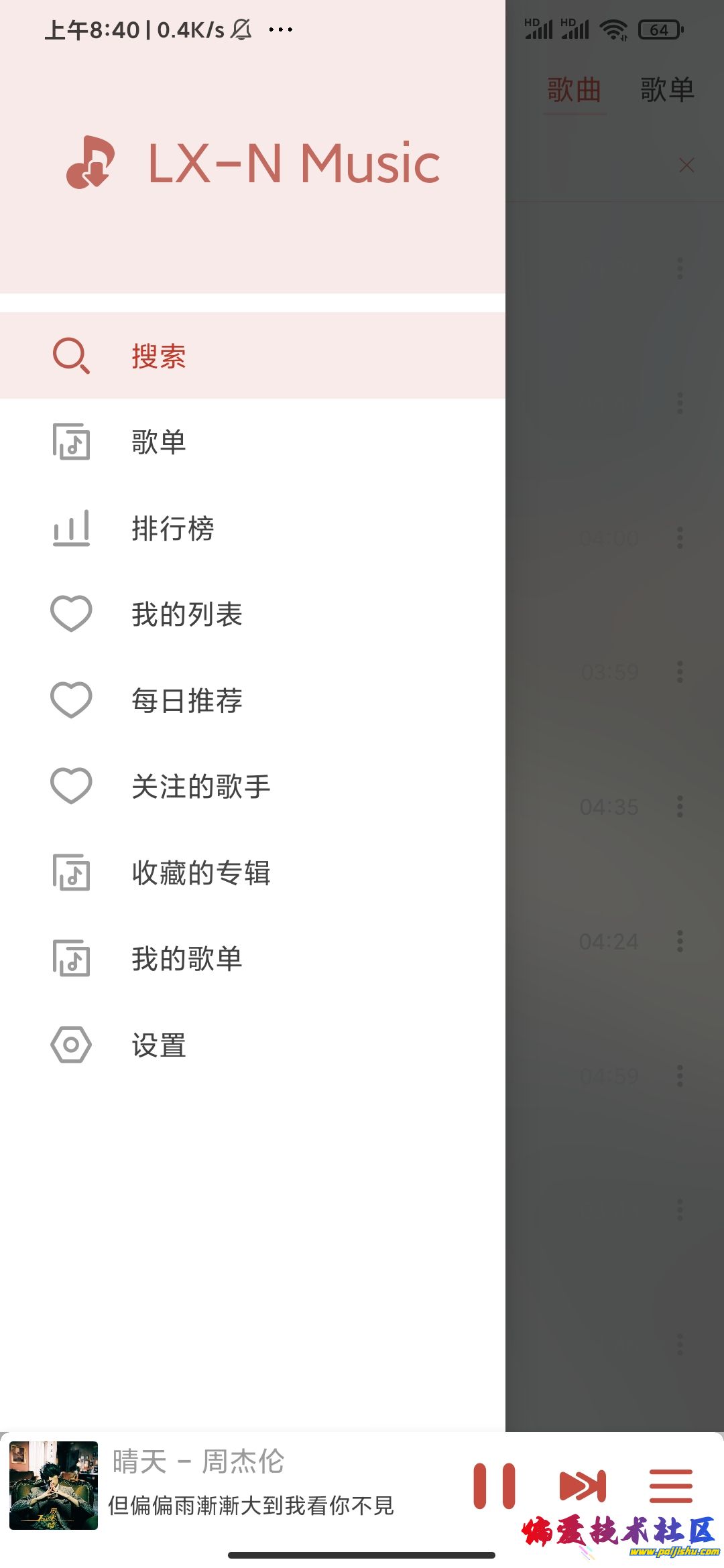Tap the heart icon beside 每日推荐
This screenshot has width=724, height=1568.
[70, 700]
